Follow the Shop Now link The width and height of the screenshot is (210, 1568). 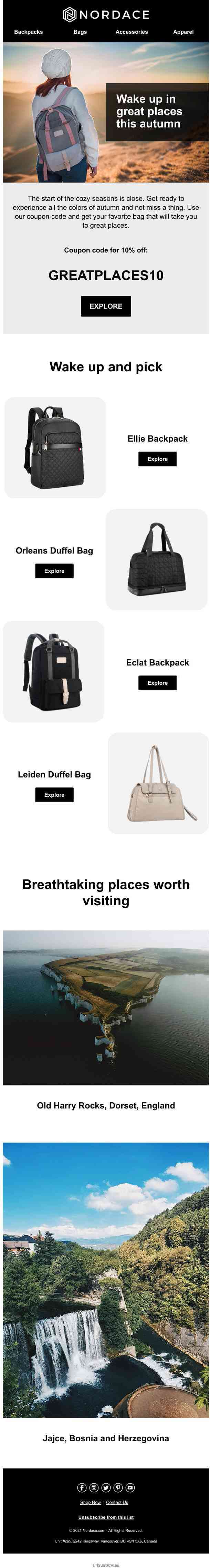tap(91, 1502)
